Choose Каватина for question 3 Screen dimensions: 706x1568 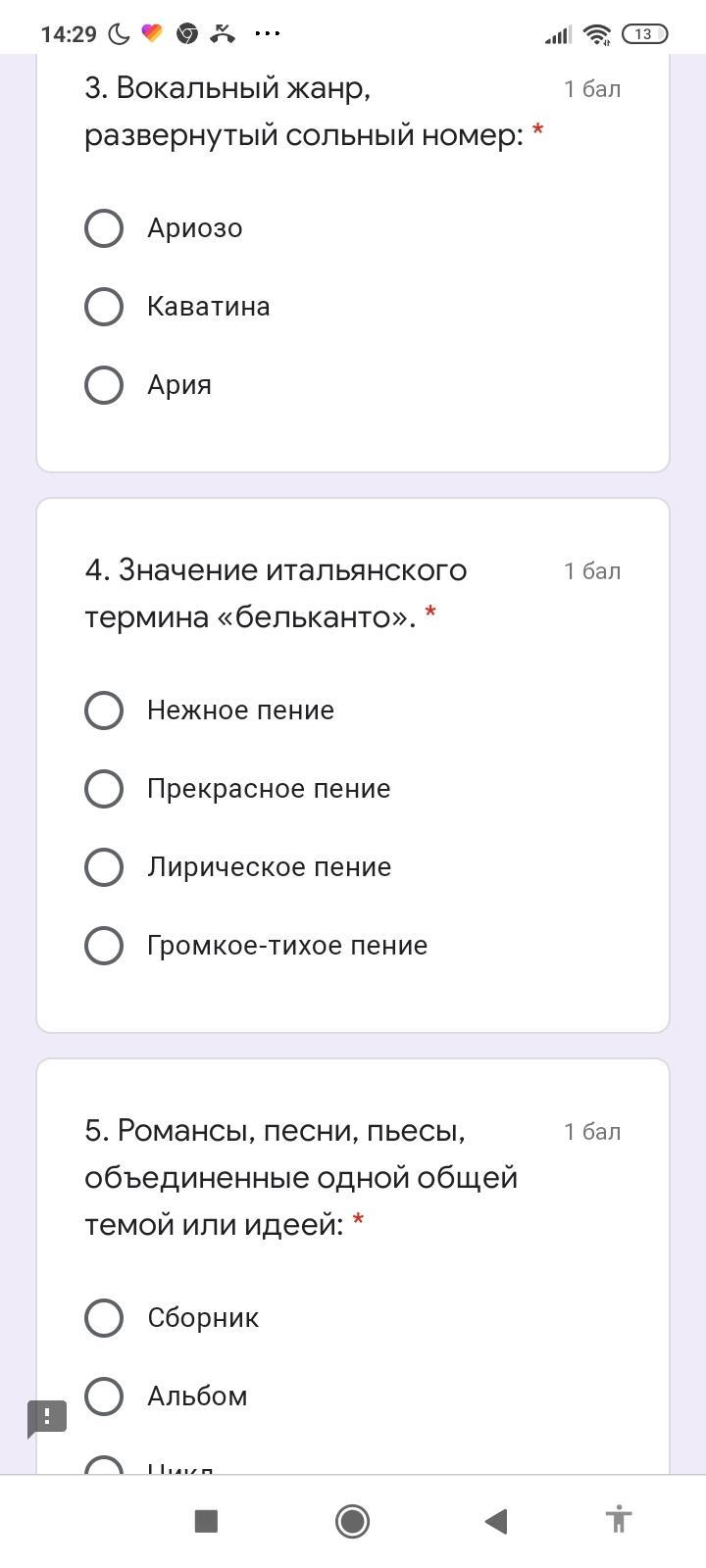click(x=104, y=307)
